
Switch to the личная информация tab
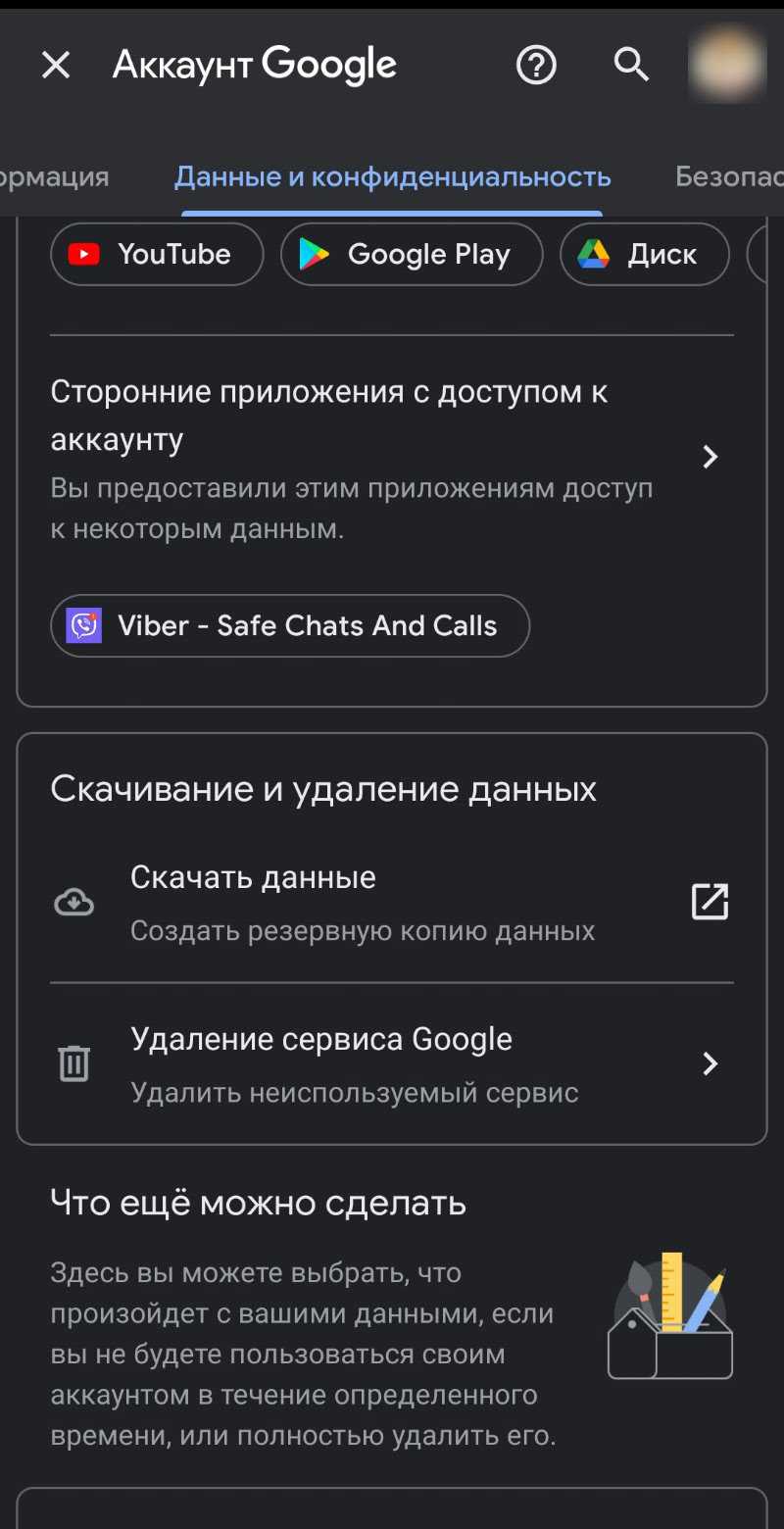(x=54, y=176)
